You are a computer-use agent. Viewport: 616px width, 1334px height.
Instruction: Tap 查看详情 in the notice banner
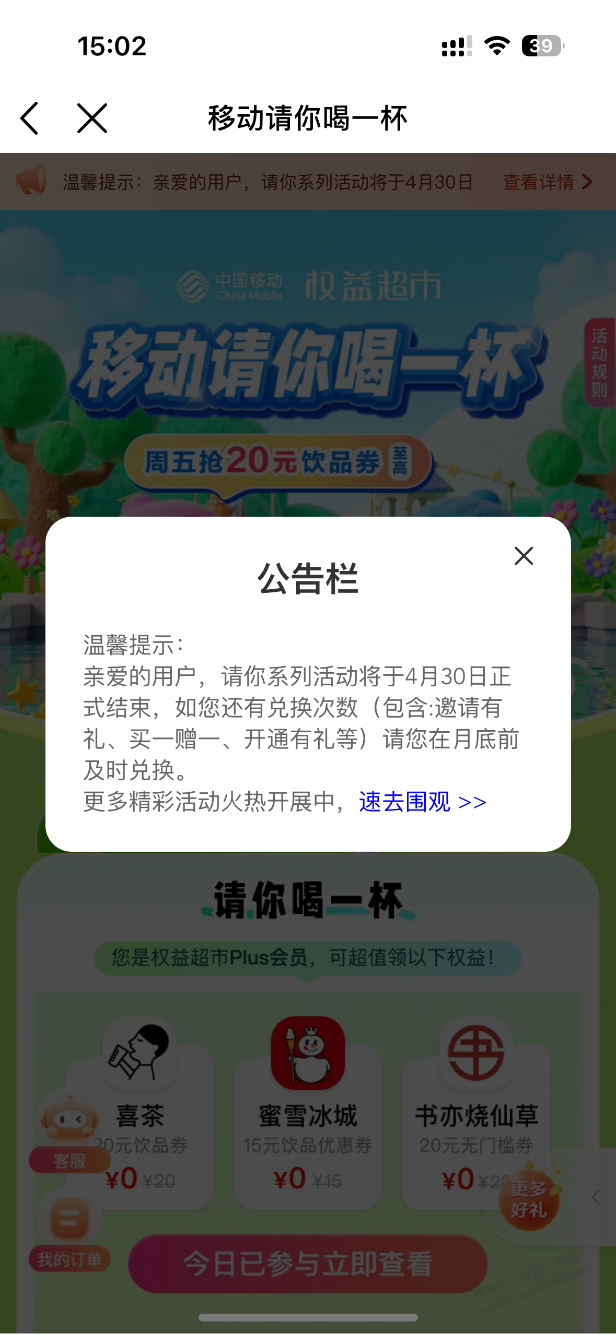pyautogui.click(x=547, y=182)
